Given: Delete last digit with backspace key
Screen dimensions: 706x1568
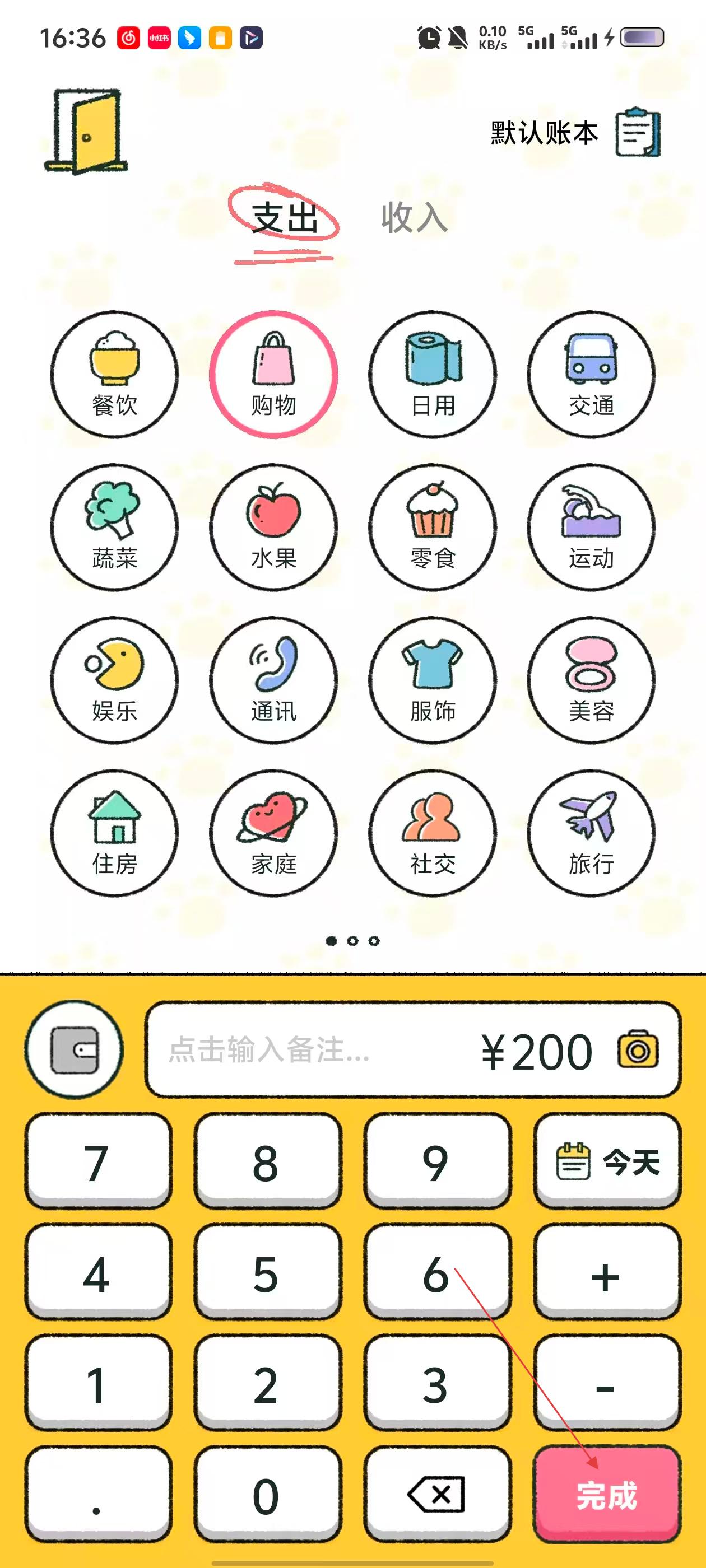Looking at the screenshot, I should pos(438,1494).
